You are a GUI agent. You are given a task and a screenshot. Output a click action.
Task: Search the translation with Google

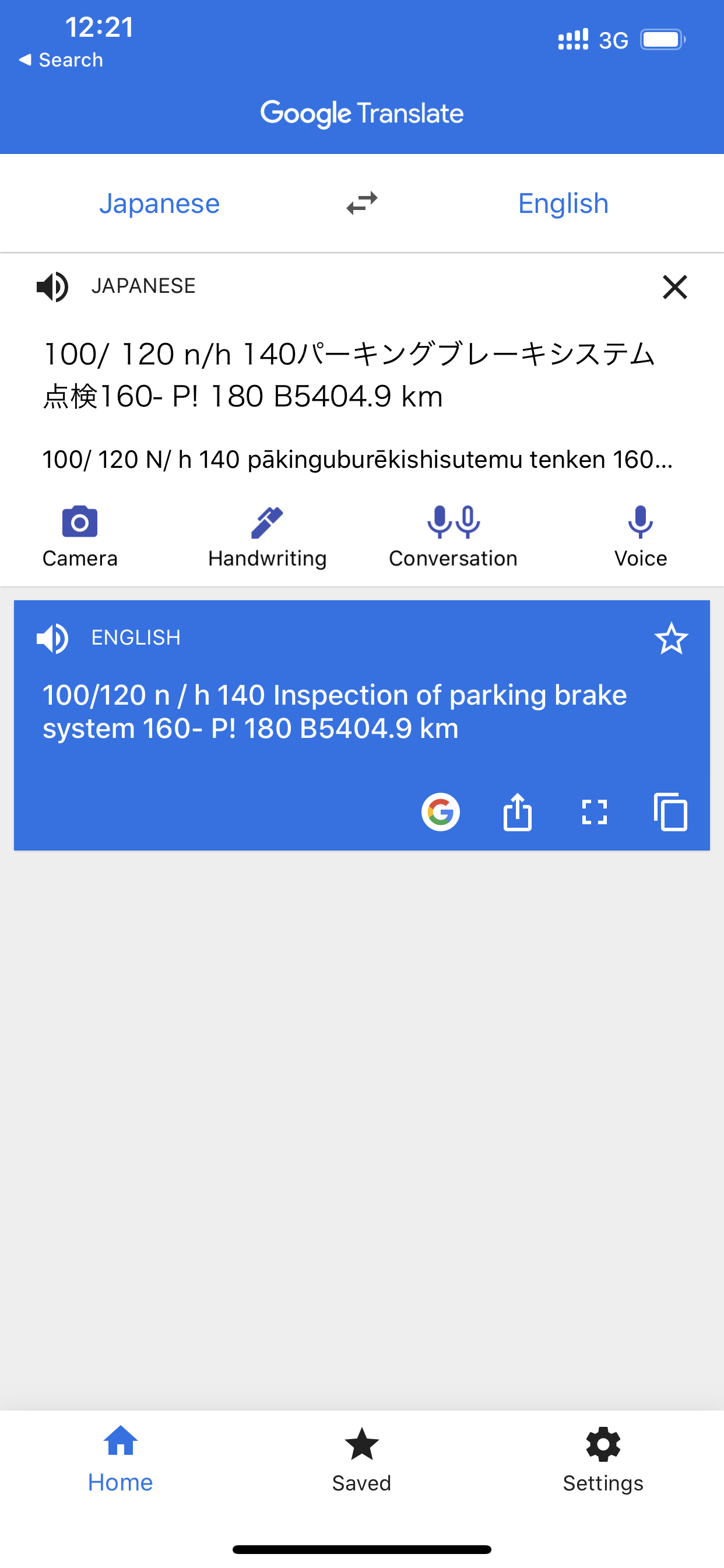(x=441, y=812)
